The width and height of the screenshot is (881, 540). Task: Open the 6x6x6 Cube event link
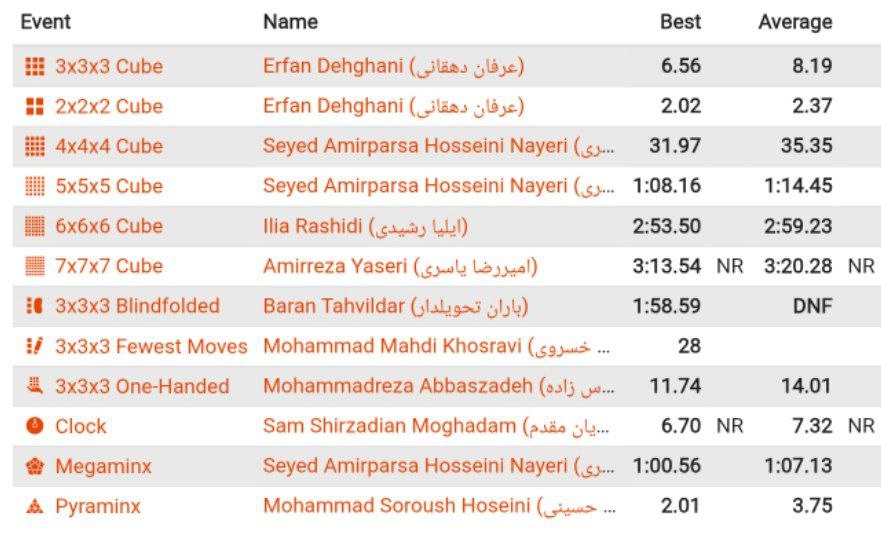pos(108,226)
